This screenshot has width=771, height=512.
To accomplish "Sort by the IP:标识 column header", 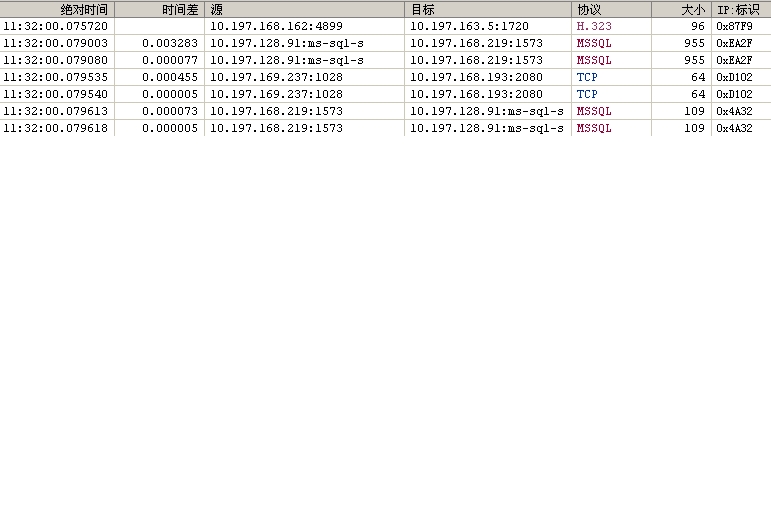I will coord(740,9).
